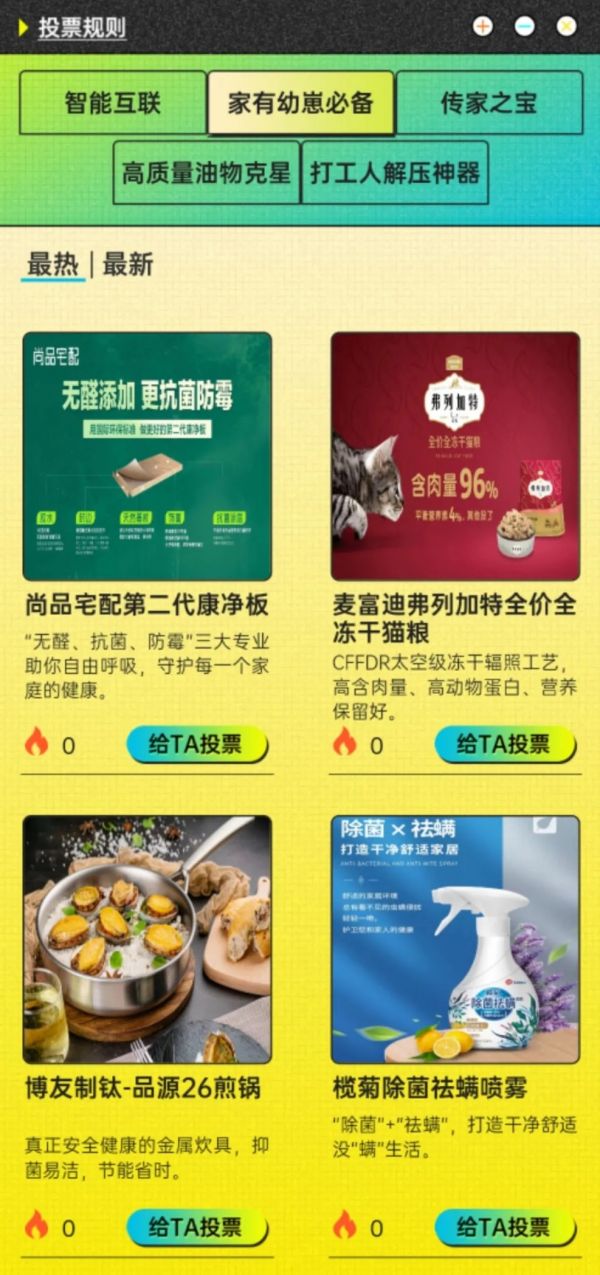Open 高质量油物克星 category
The width and height of the screenshot is (600, 1275).
pyautogui.click(x=206, y=172)
